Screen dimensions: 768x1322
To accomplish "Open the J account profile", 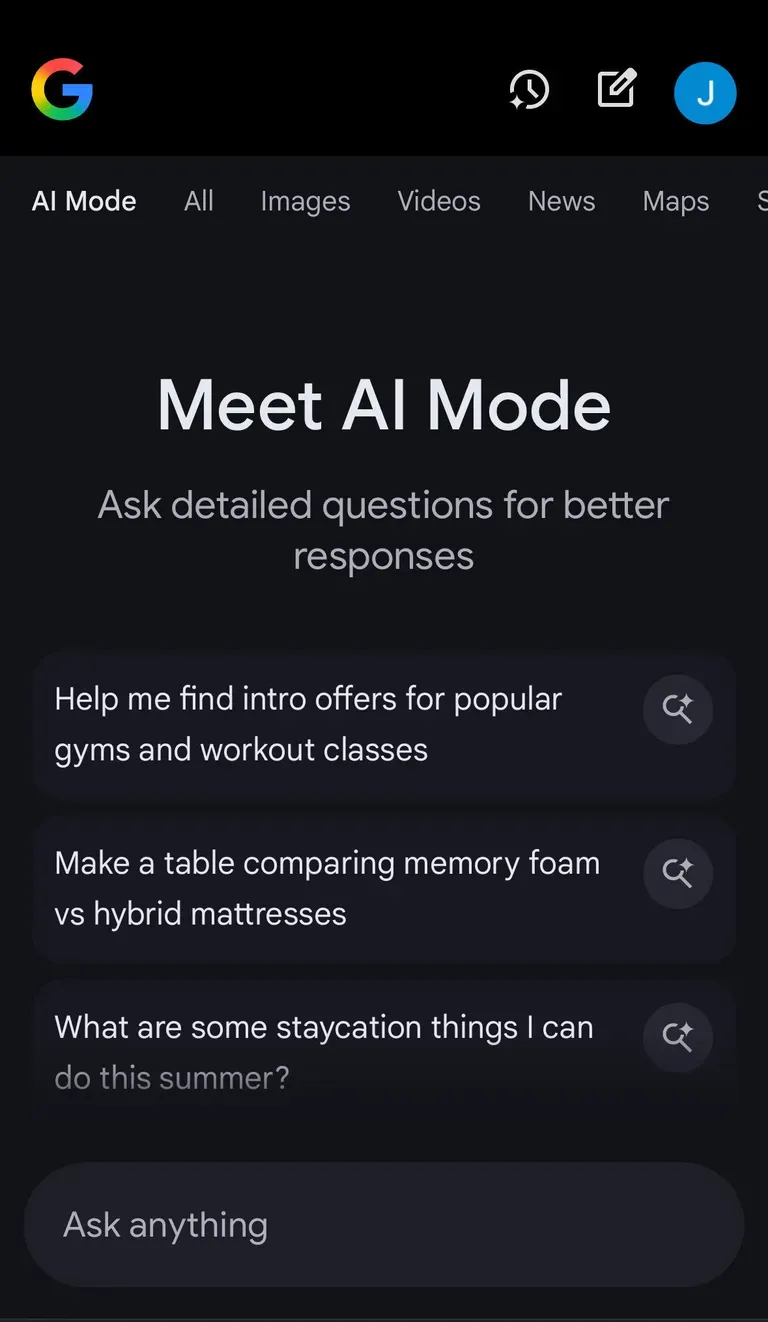I will point(705,93).
